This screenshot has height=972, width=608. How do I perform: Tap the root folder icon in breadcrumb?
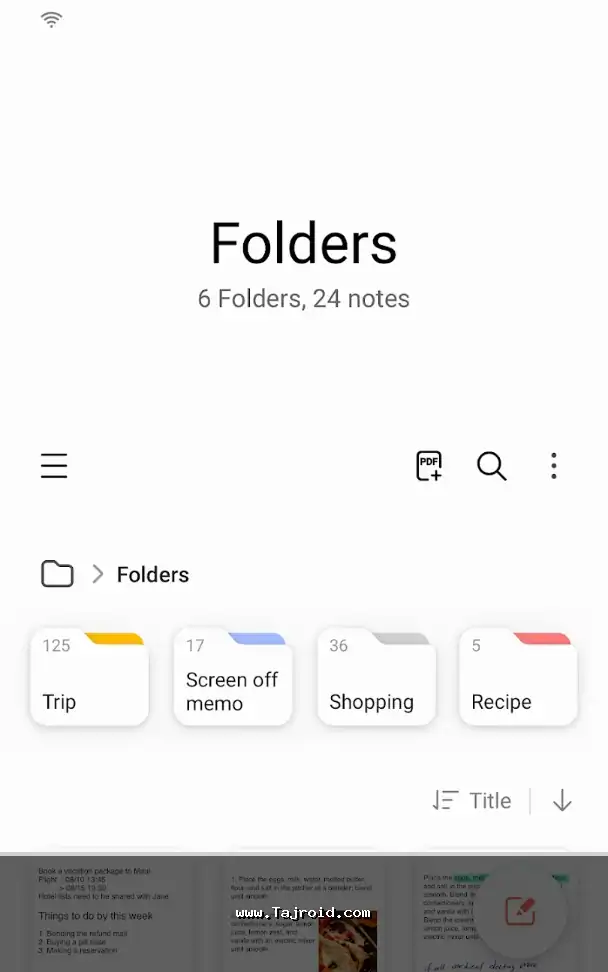[57, 574]
